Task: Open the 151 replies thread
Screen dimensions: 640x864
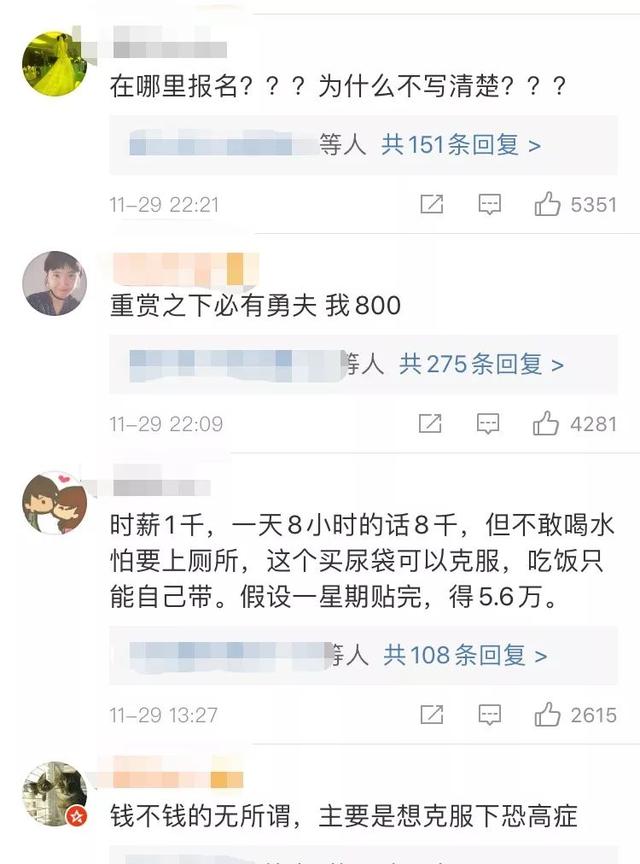Action: click(461, 145)
